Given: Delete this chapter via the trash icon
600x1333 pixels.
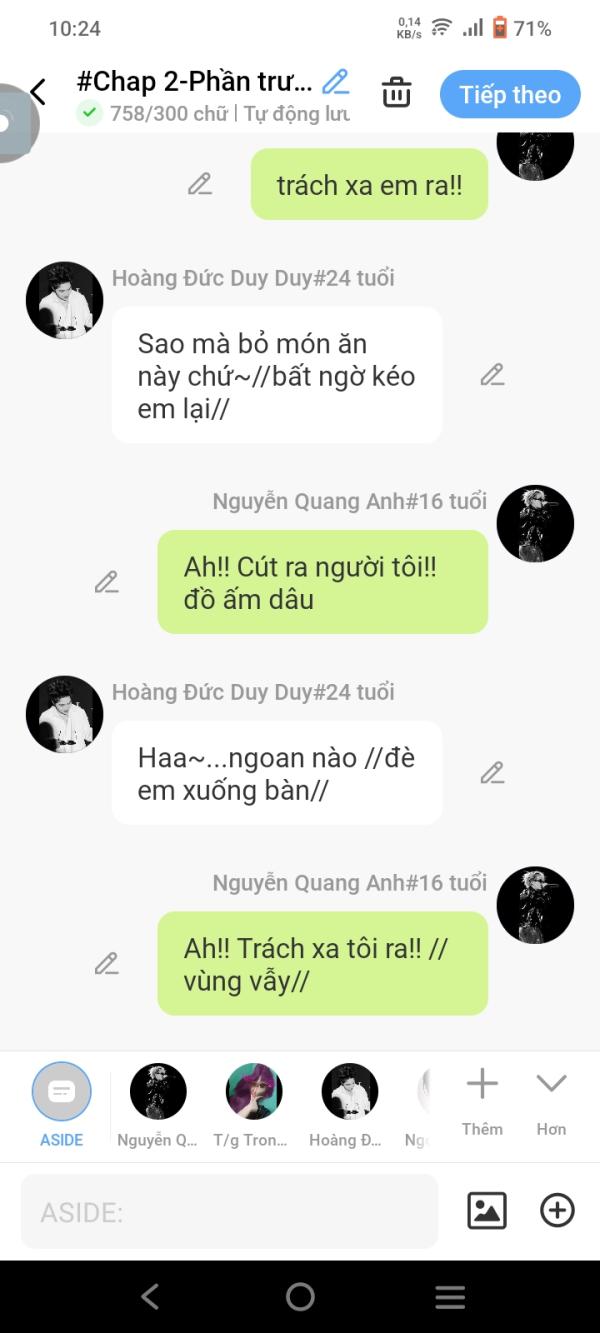Looking at the screenshot, I should (397, 93).
